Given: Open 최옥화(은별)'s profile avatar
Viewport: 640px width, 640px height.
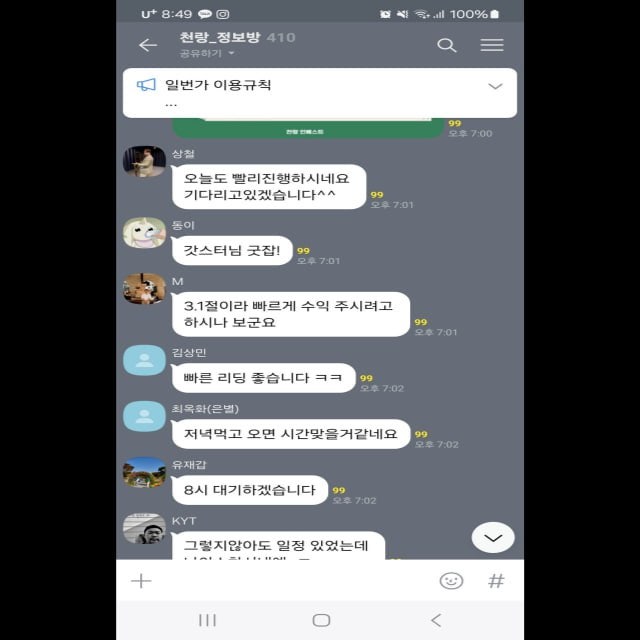Looking at the screenshot, I should [144, 416].
